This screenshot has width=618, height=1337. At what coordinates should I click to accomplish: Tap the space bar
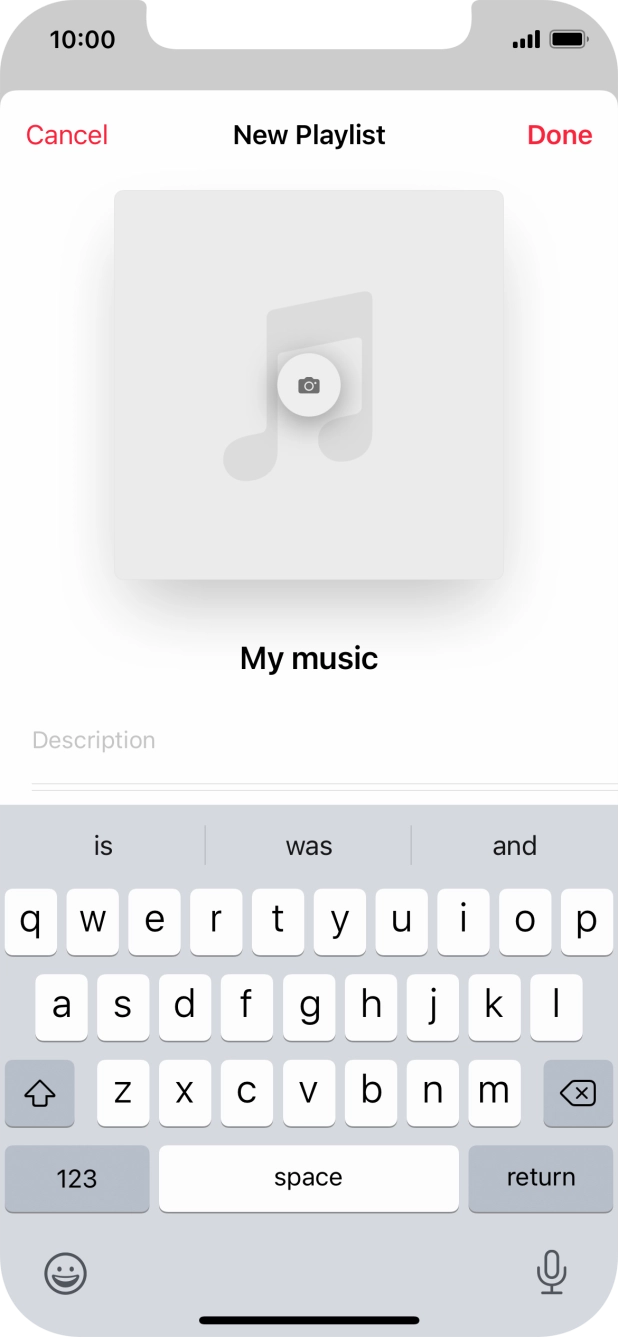click(x=308, y=1178)
